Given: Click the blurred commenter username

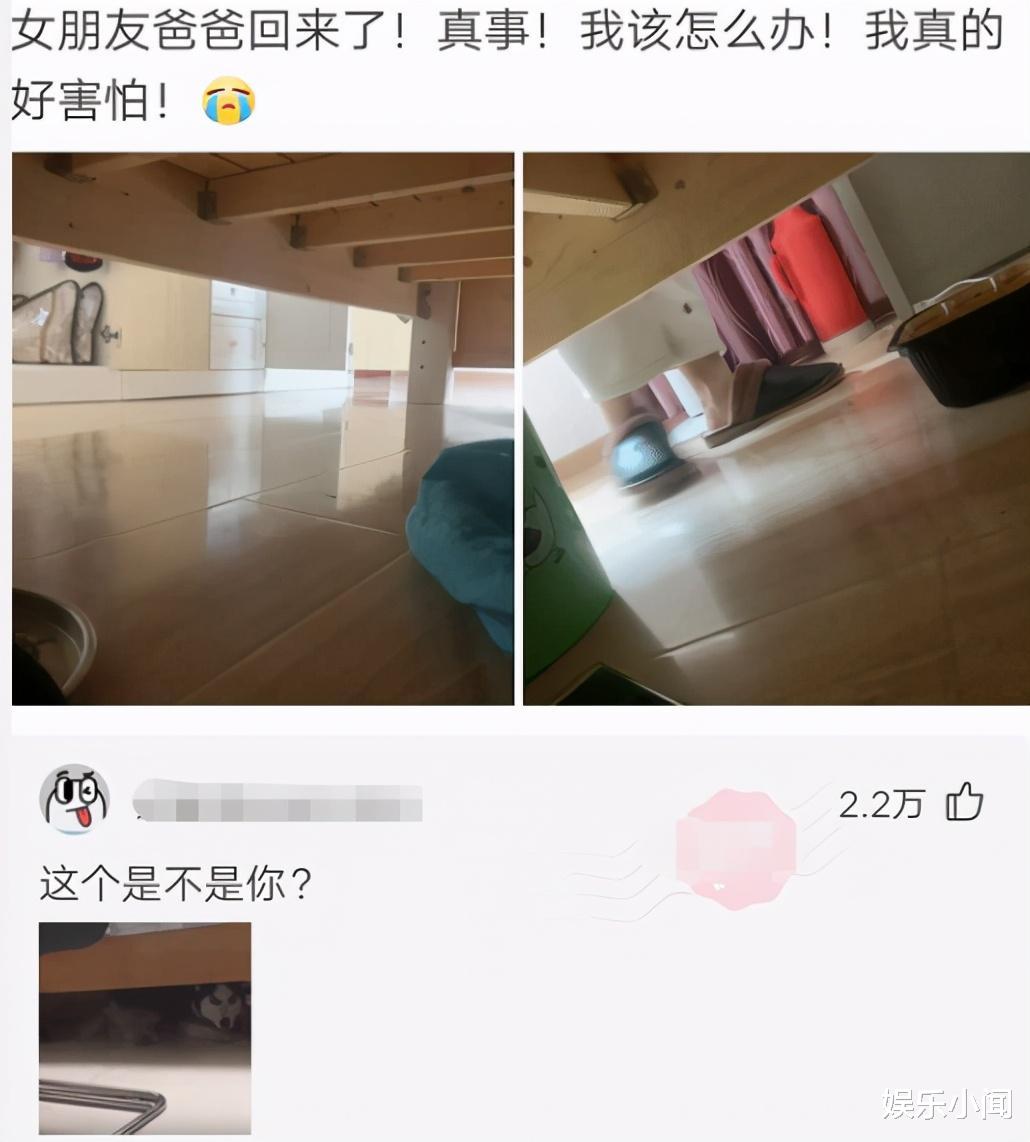Looking at the screenshot, I should 280,805.
